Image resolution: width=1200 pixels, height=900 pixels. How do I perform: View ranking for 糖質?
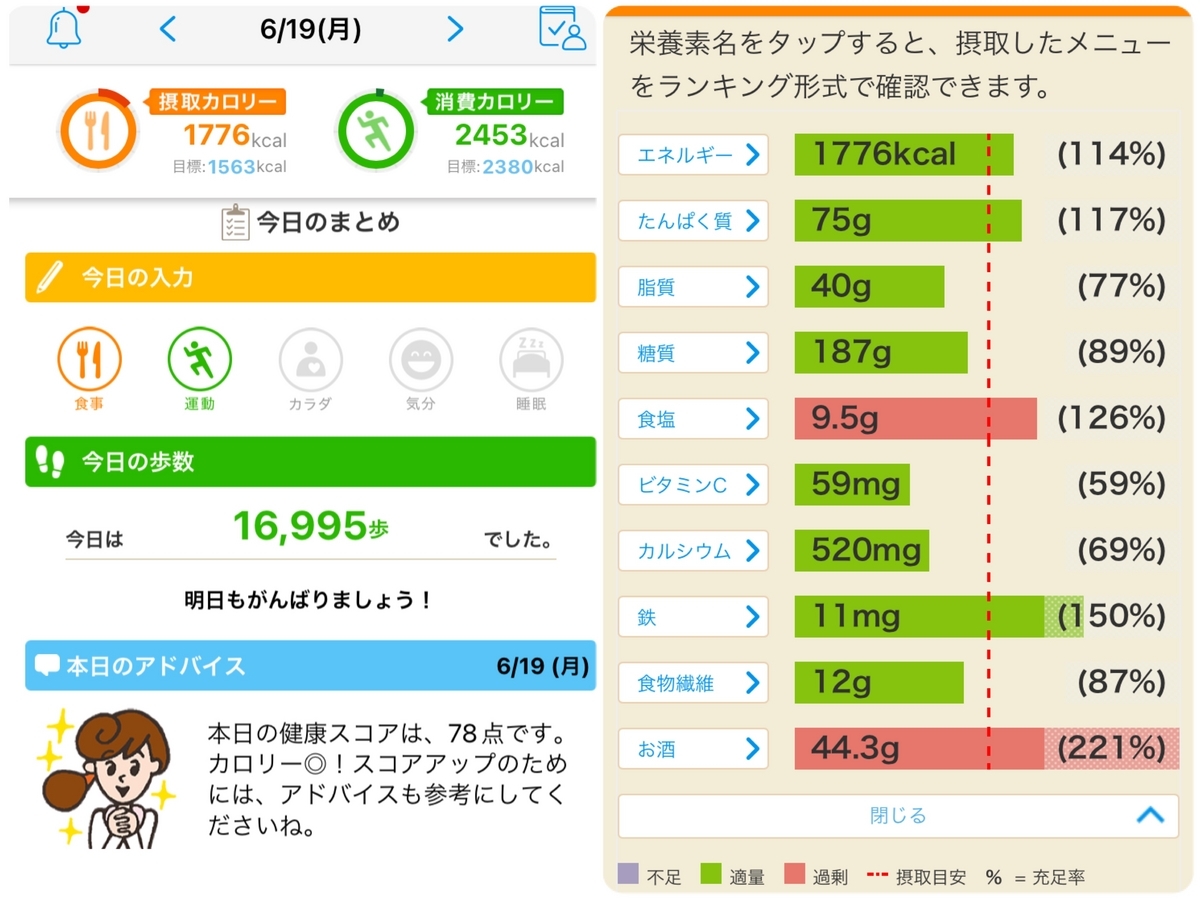click(693, 353)
